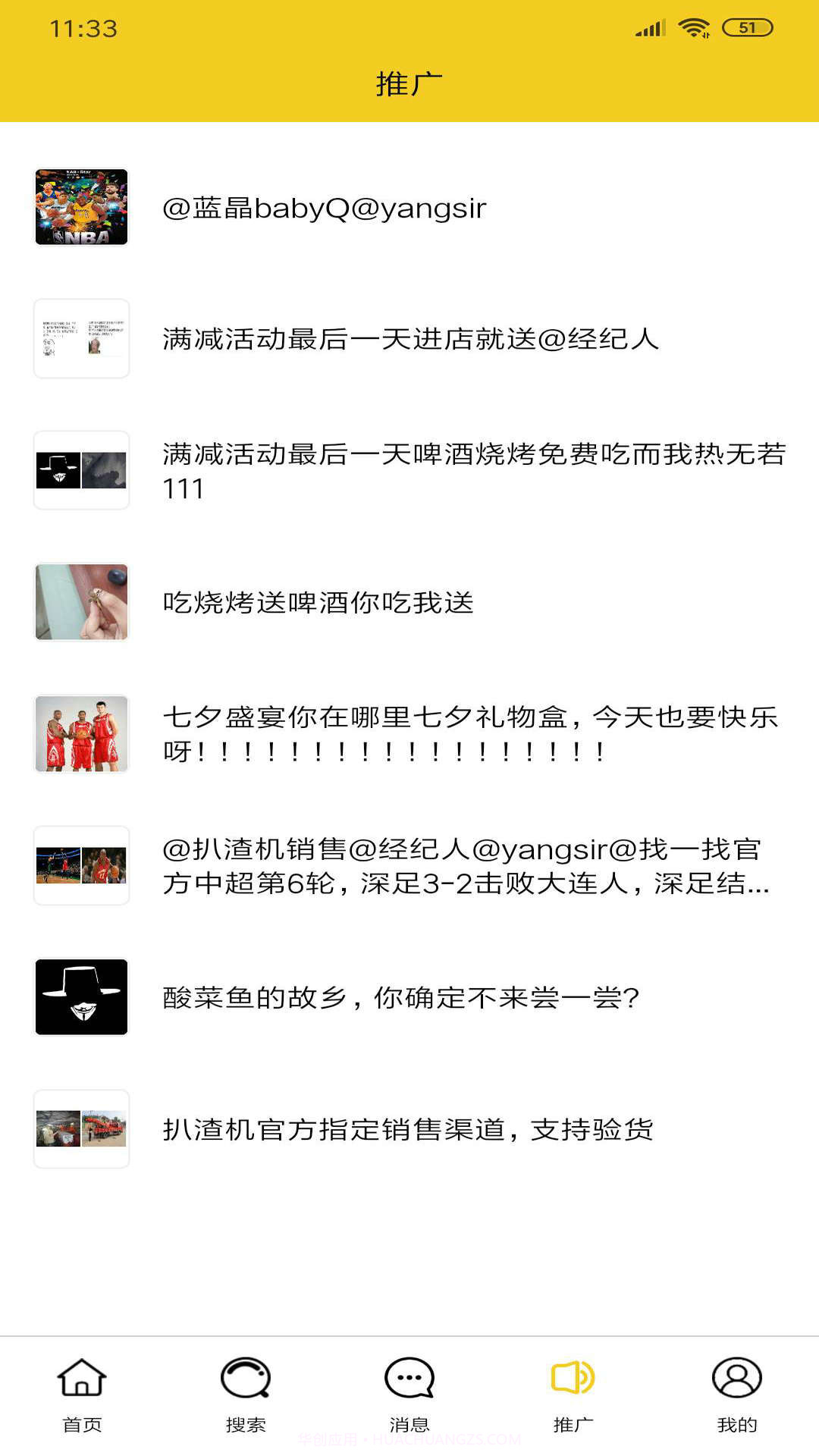Open the basketball players thumbnail
The height and width of the screenshot is (1456, 819).
[x=81, y=733]
